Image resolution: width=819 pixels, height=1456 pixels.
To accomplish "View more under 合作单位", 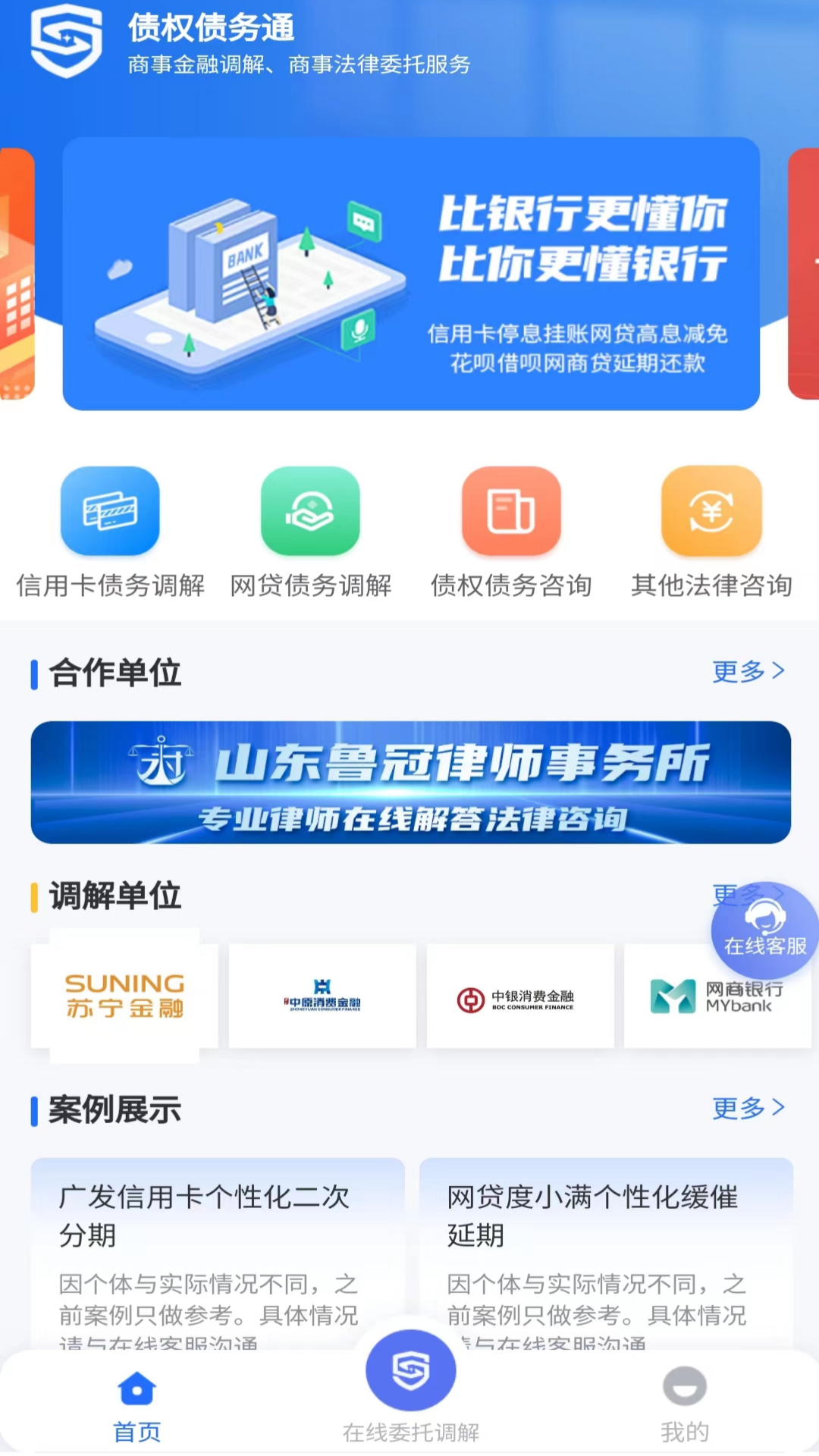I will coord(747,671).
